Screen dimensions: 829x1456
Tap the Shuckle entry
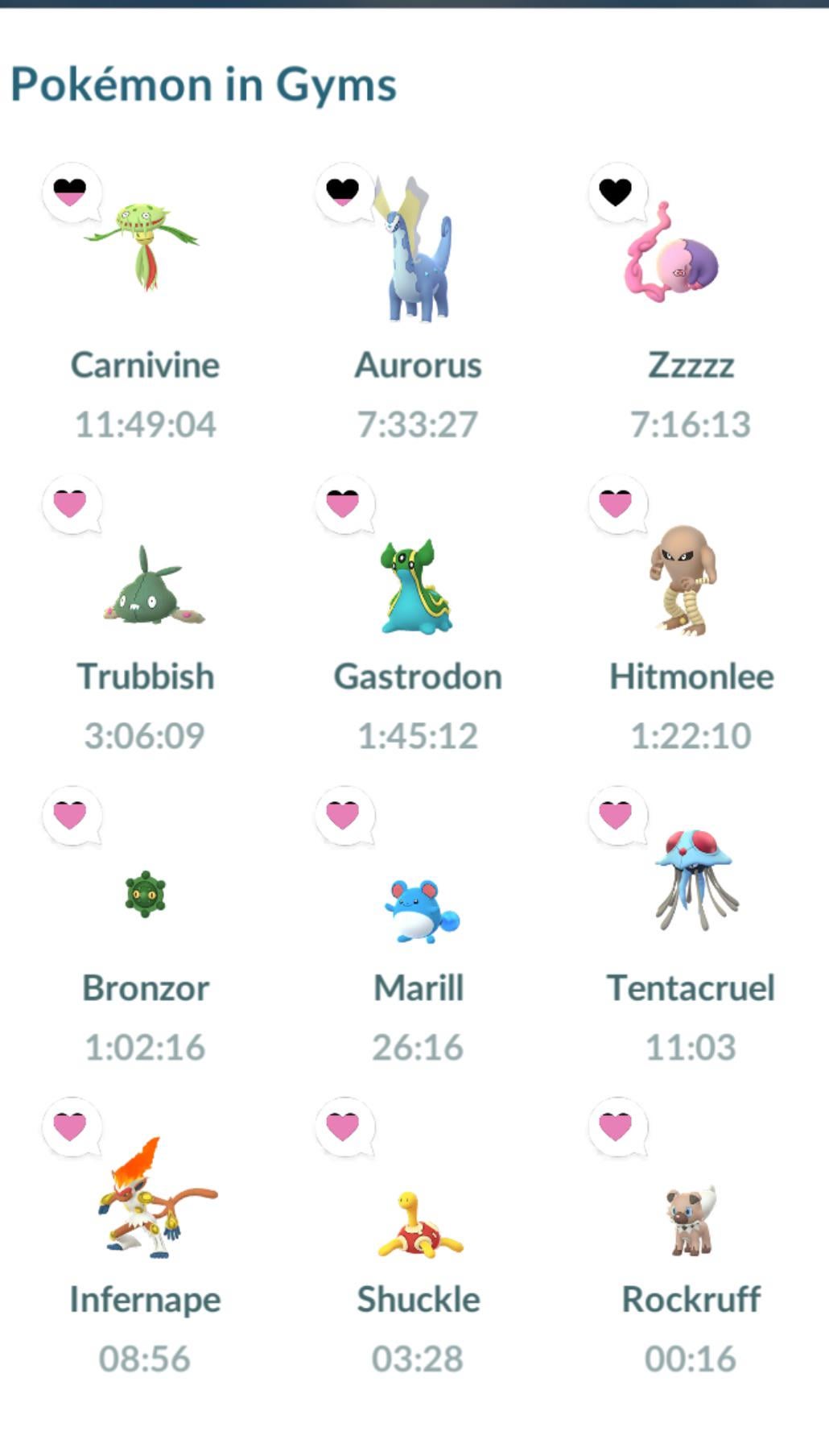pos(419,1226)
